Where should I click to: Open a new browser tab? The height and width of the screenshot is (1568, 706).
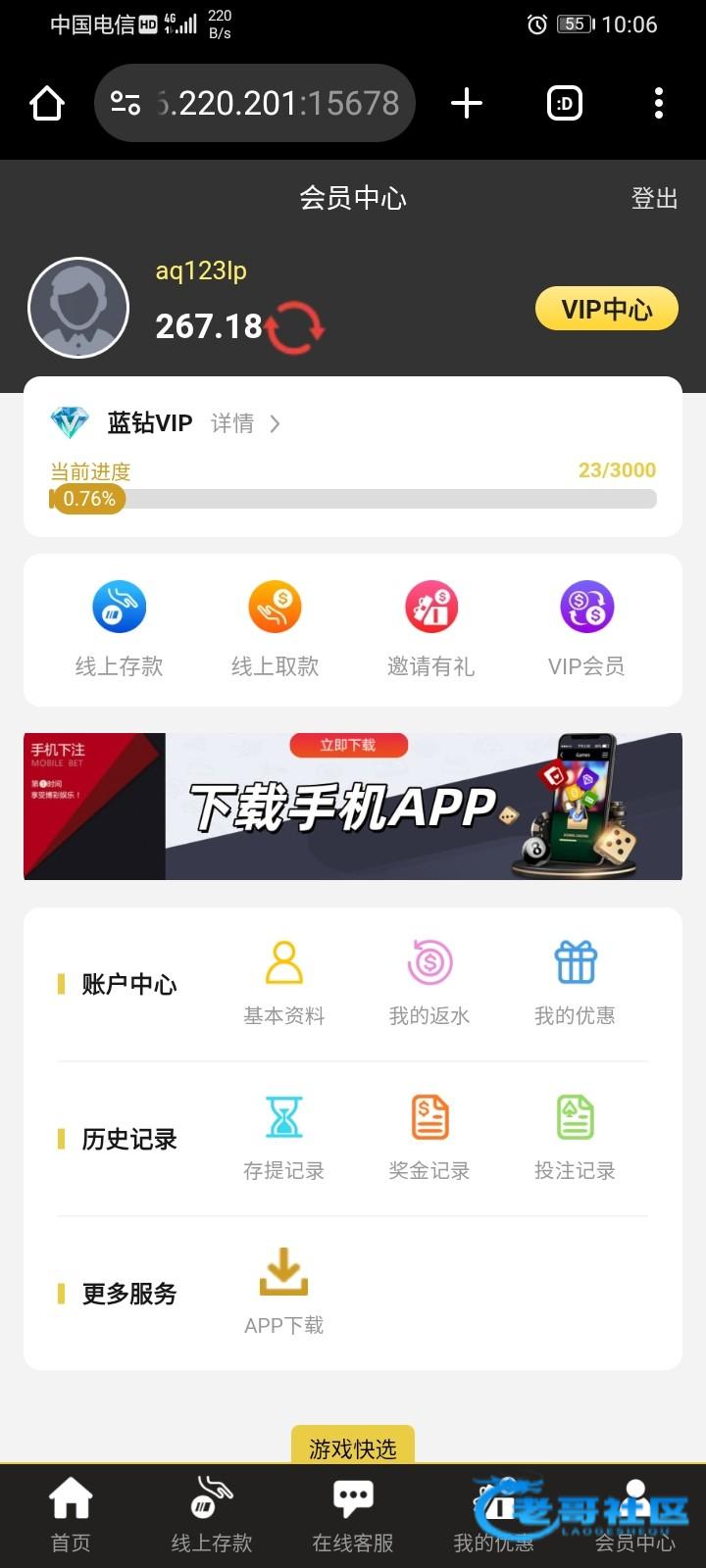tap(467, 103)
